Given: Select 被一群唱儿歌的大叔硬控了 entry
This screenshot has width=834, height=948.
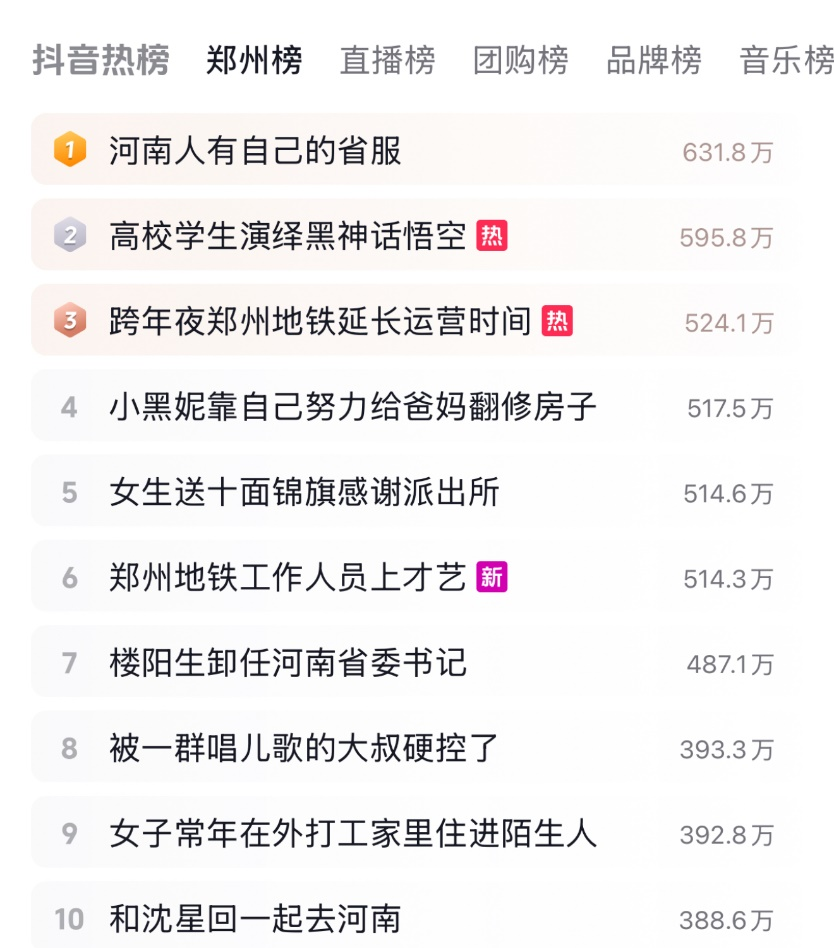Looking at the screenshot, I should [x=304, y=748].
